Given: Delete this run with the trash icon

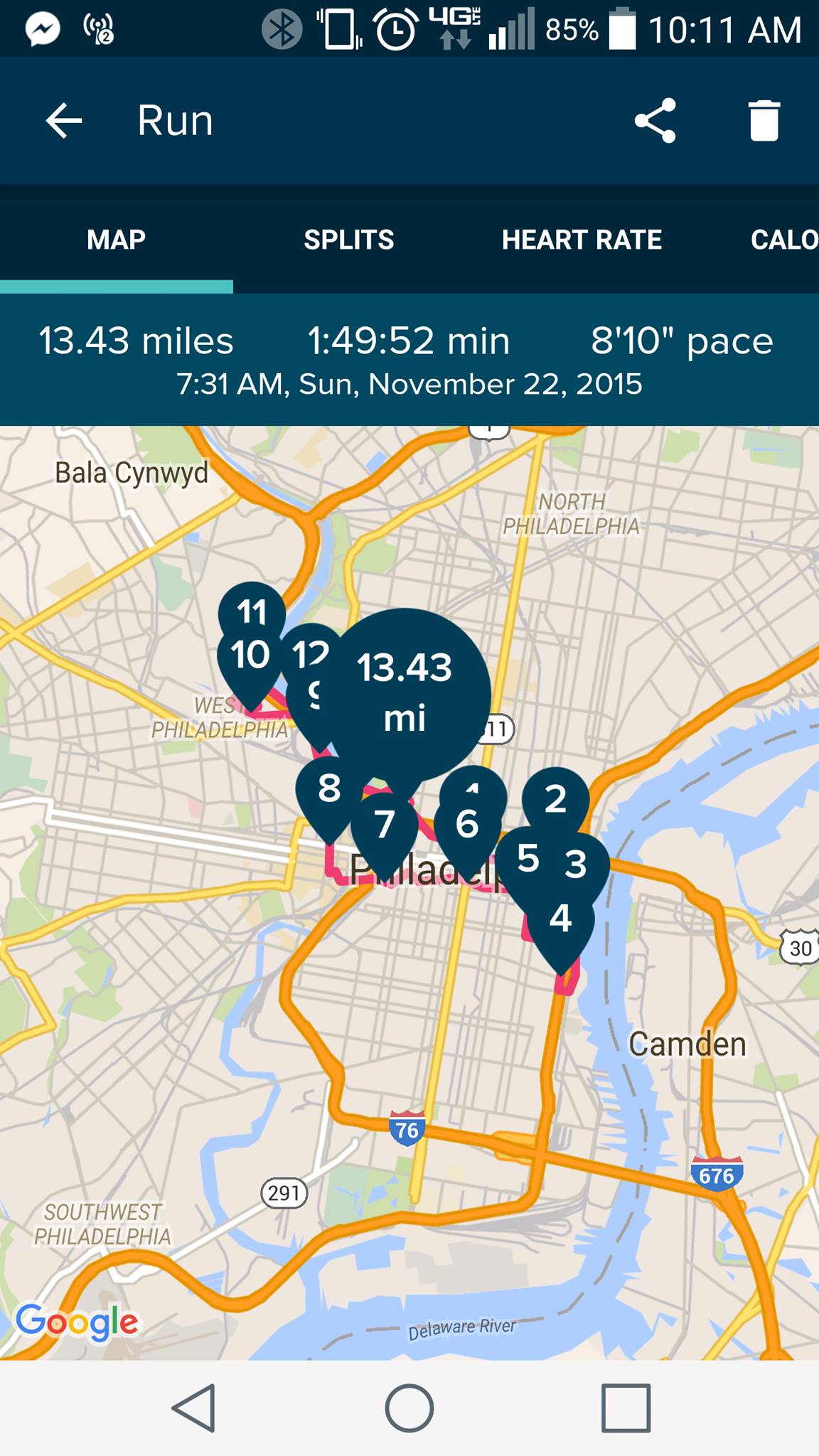Looking at the screenshot, I should click(x=764, y=120).
